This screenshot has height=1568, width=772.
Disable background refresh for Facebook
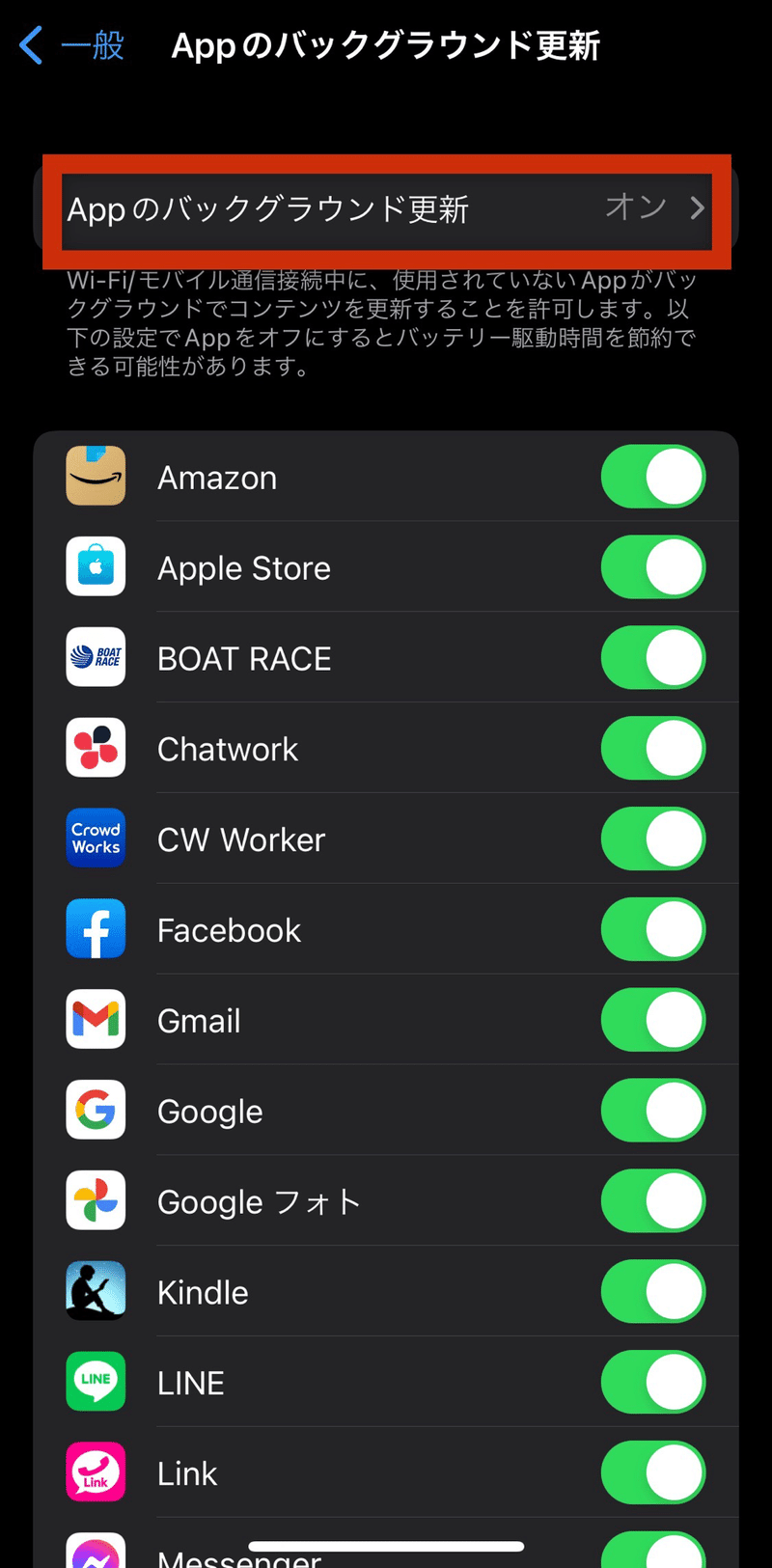tap(653, 930)
